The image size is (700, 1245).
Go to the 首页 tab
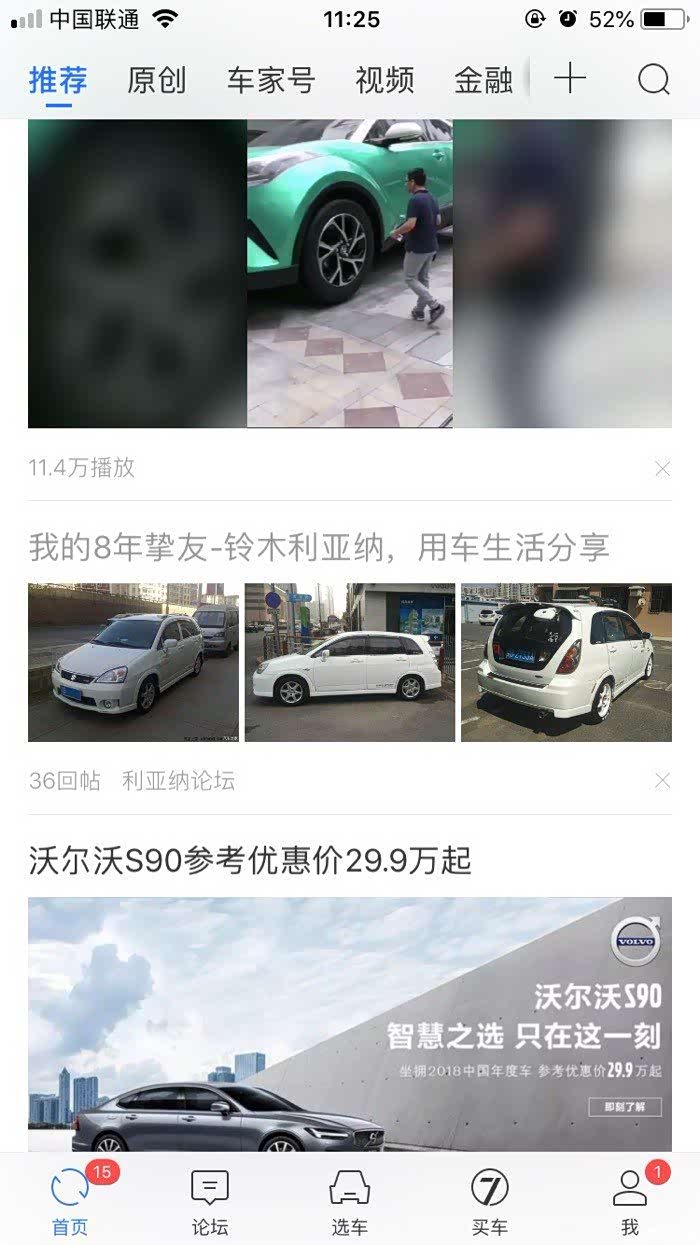click(x=70, y=1201)
